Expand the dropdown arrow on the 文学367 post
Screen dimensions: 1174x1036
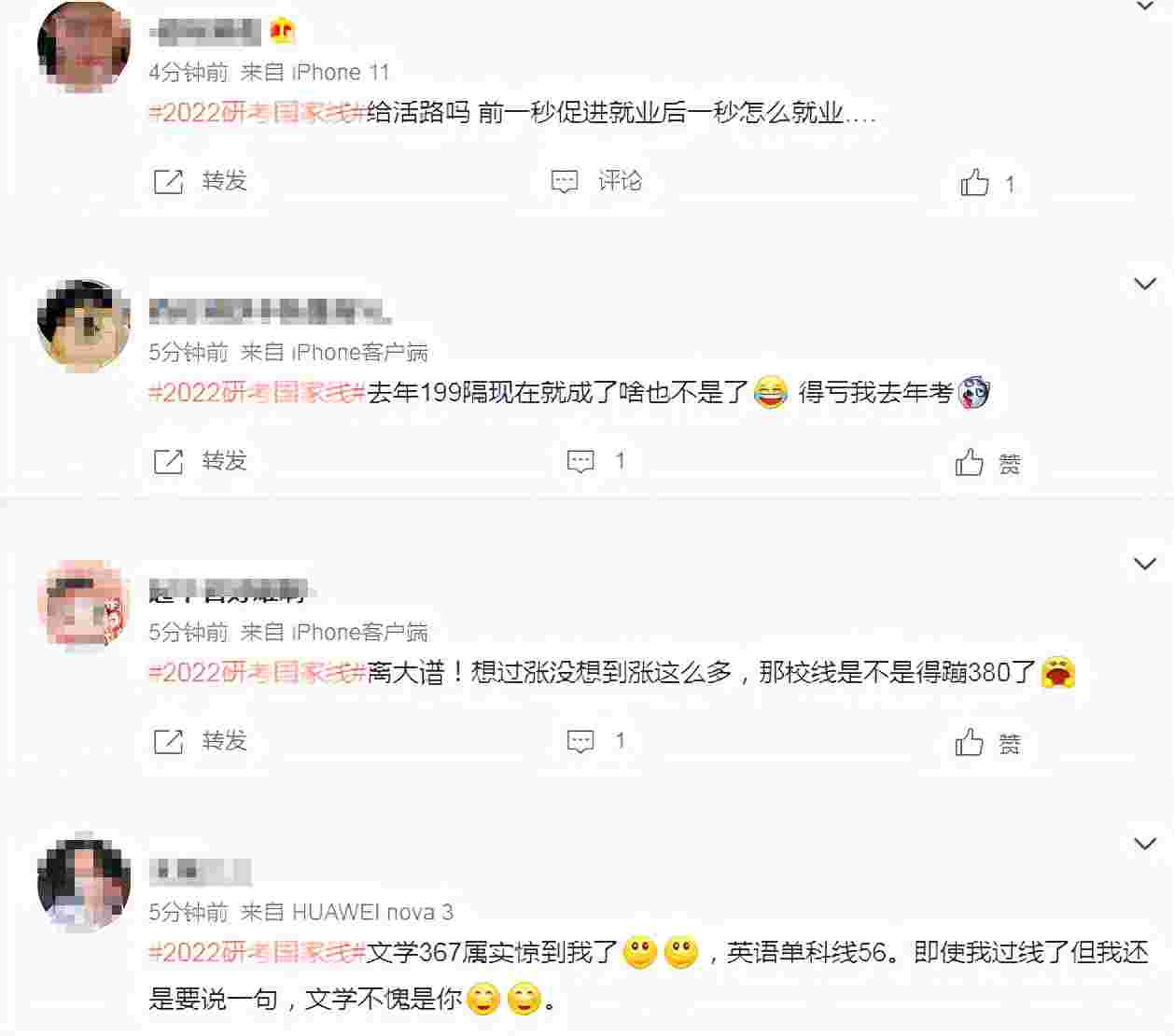1144,843
